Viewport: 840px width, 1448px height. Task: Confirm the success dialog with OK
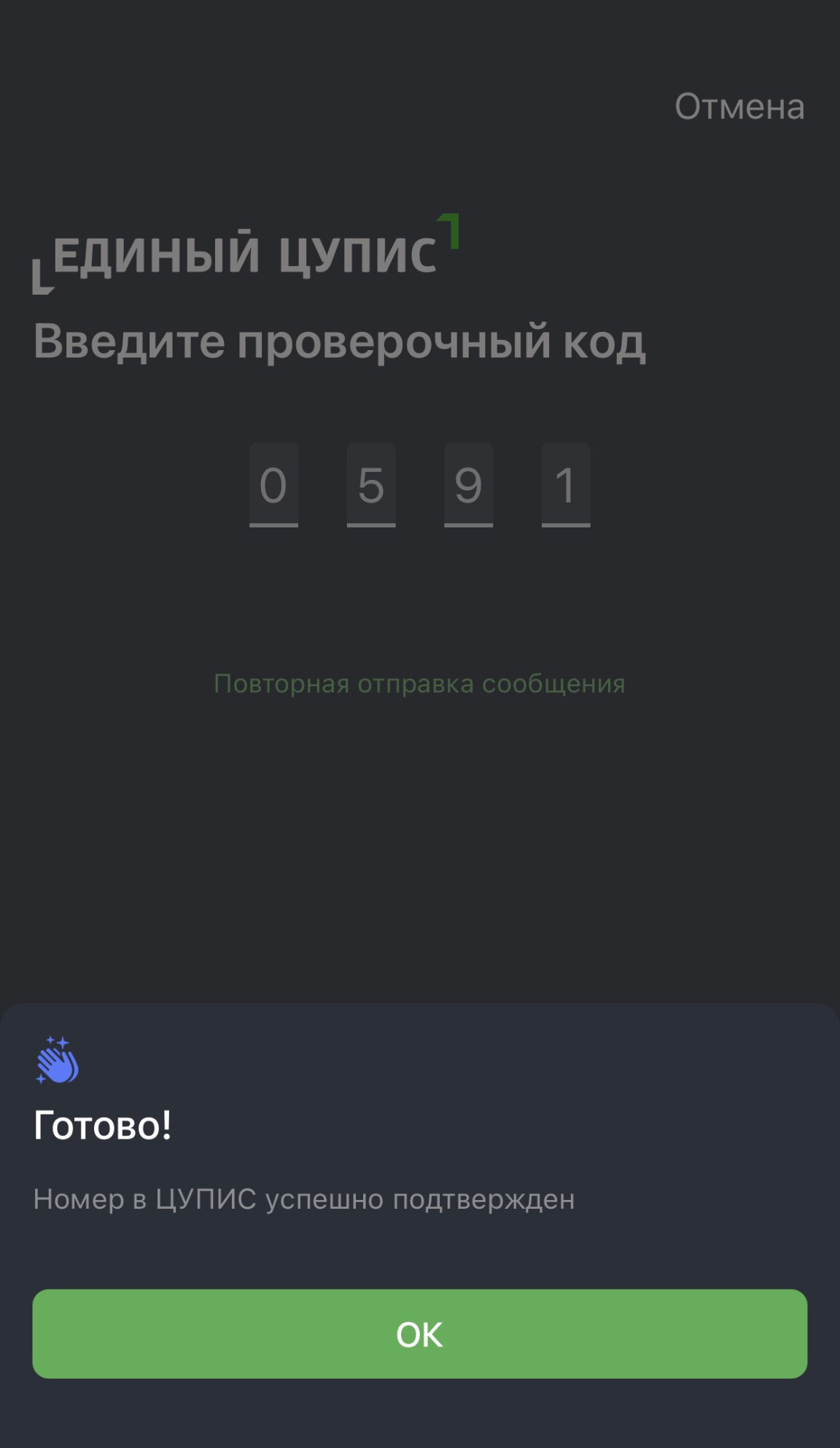[x=419, y=1333]
